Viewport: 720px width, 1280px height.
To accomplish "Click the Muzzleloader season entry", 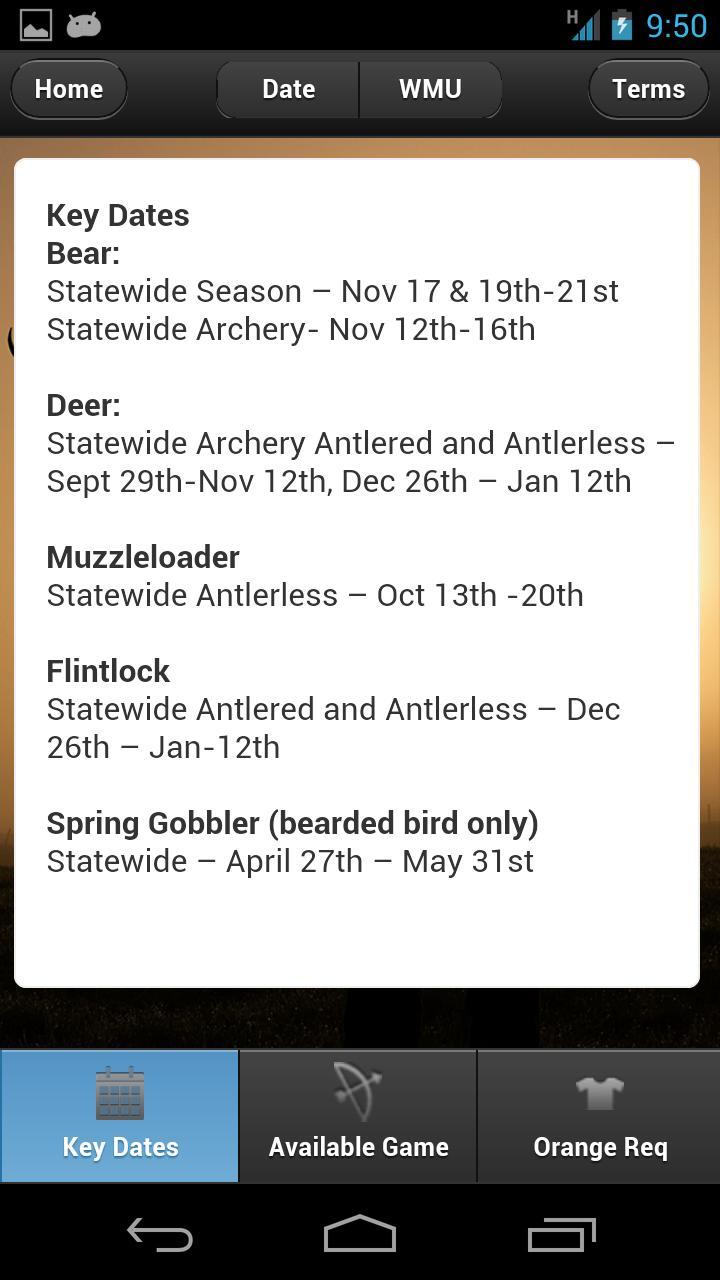I will point(143,557).
